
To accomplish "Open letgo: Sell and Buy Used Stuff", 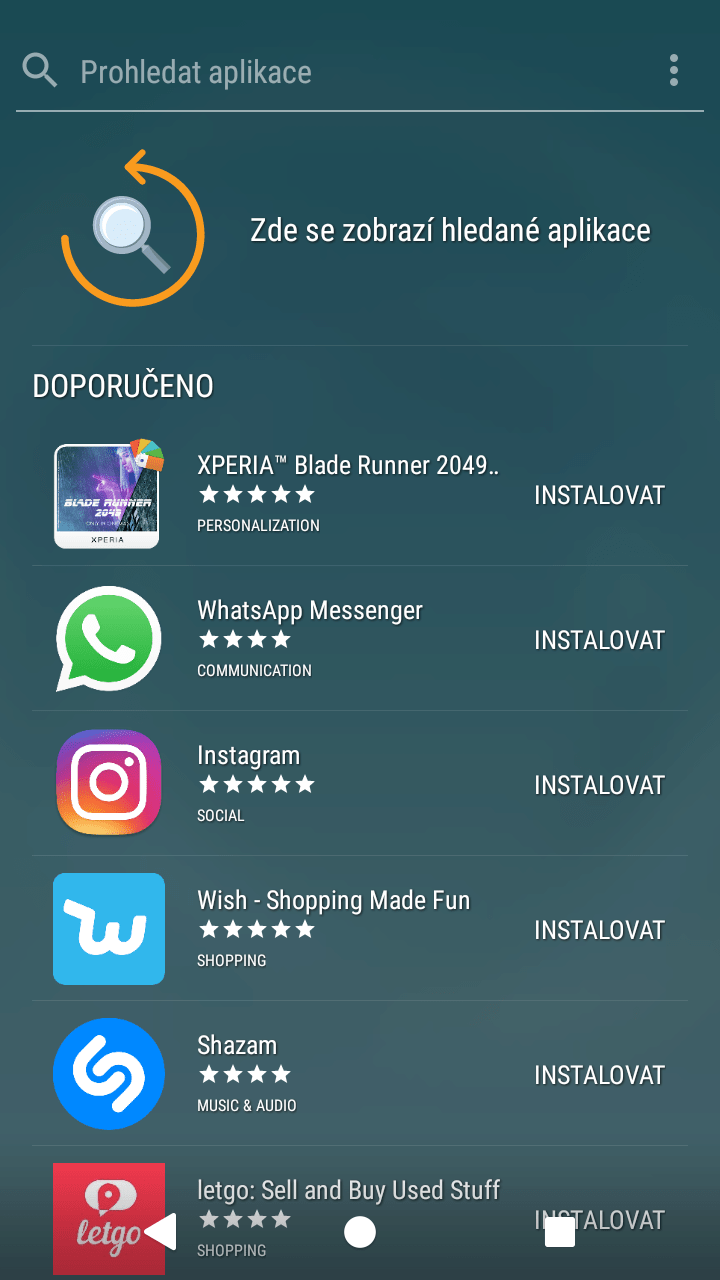I will 348,1191.
